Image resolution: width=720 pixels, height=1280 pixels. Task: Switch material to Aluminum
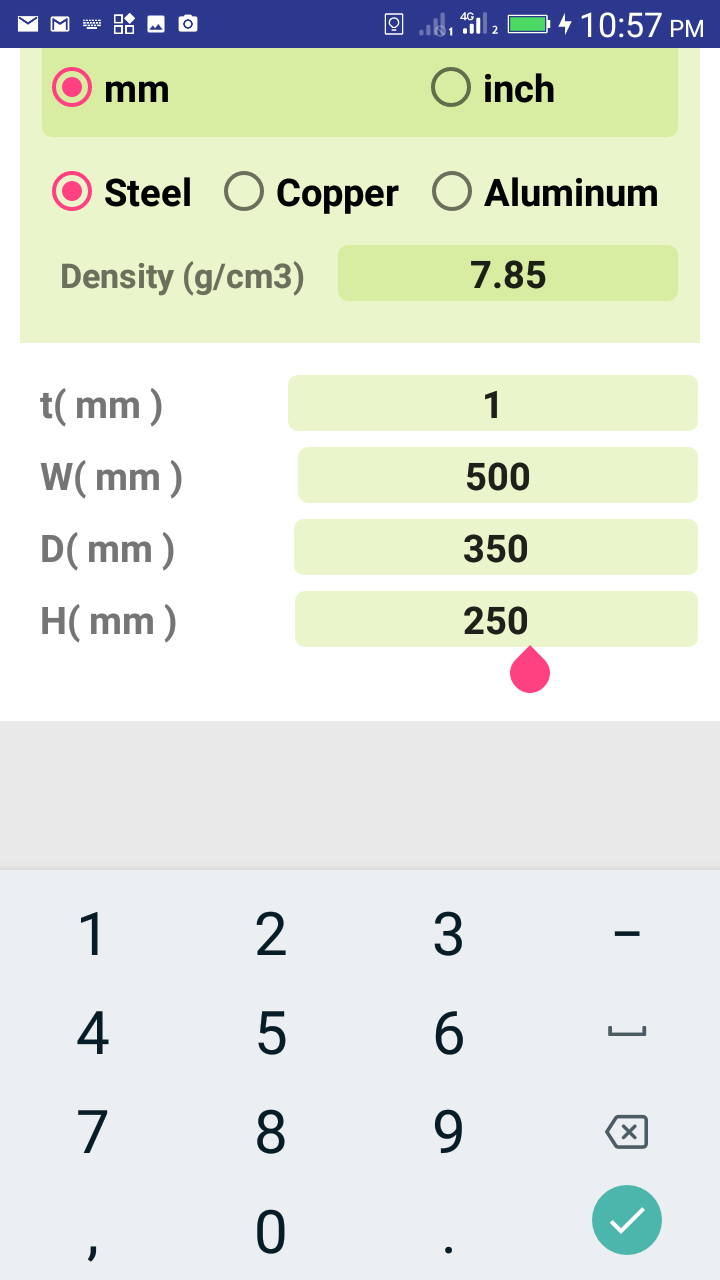point(452,192)
